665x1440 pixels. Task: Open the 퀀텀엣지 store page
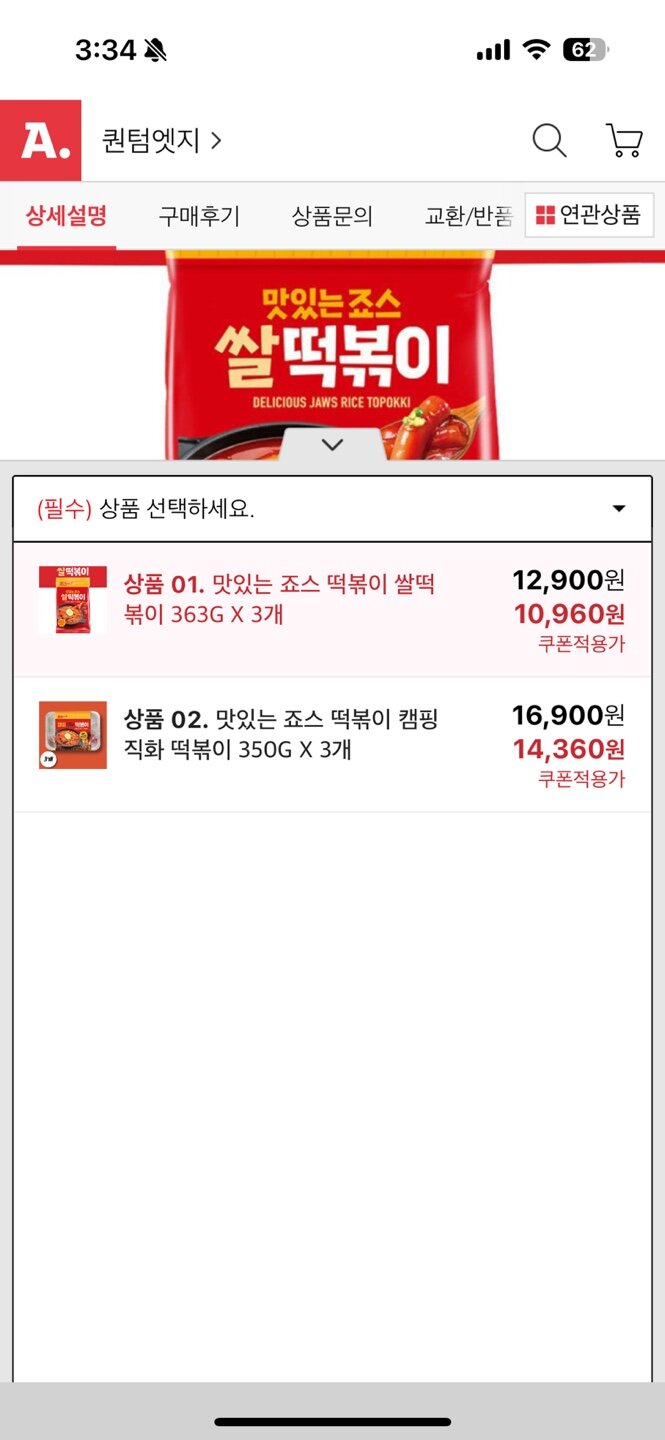[161, 141]
